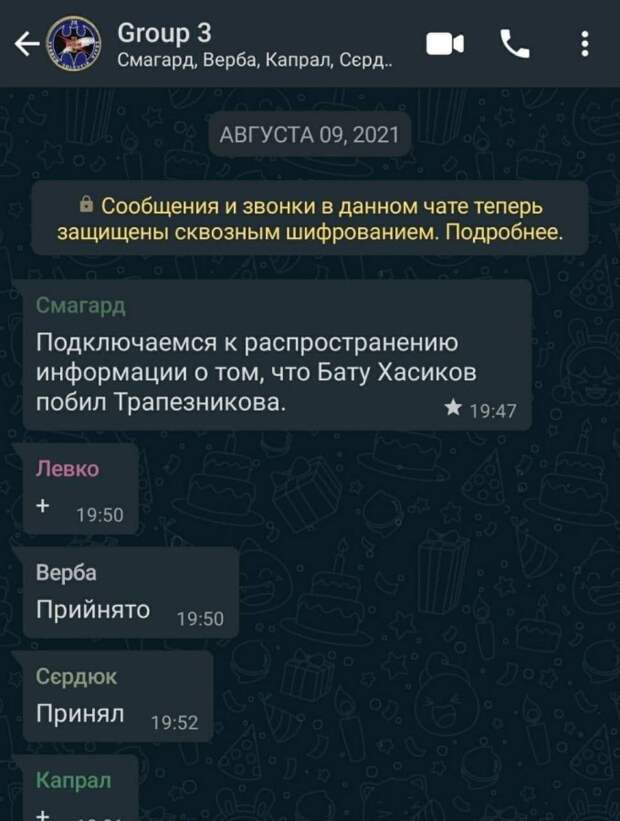Viewport: 620px width, 821px height.
Task: Tap the encryption notice to learn more
Action: coord(309,220)
